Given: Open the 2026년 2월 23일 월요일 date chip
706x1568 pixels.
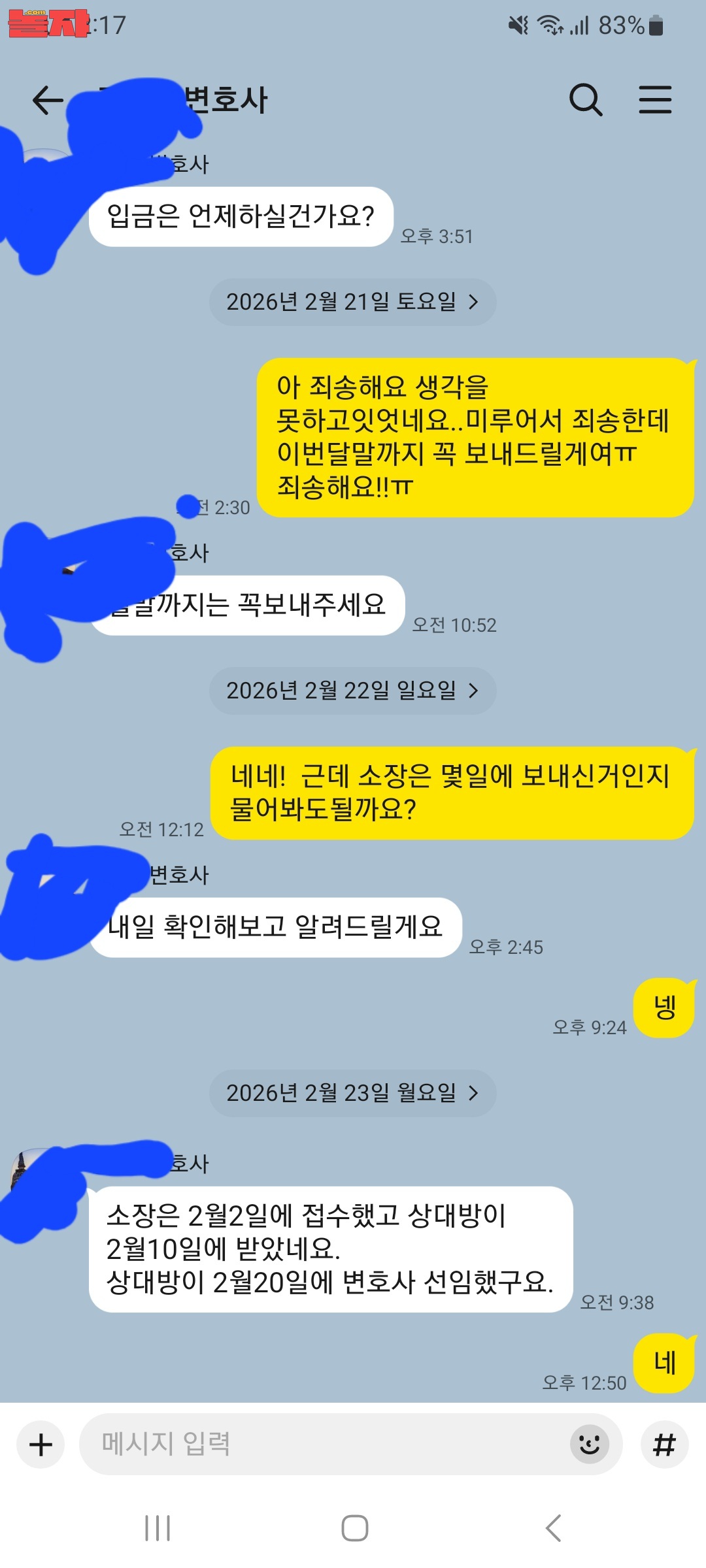Looking at the screenshot, I should (x=352, y=1093).
